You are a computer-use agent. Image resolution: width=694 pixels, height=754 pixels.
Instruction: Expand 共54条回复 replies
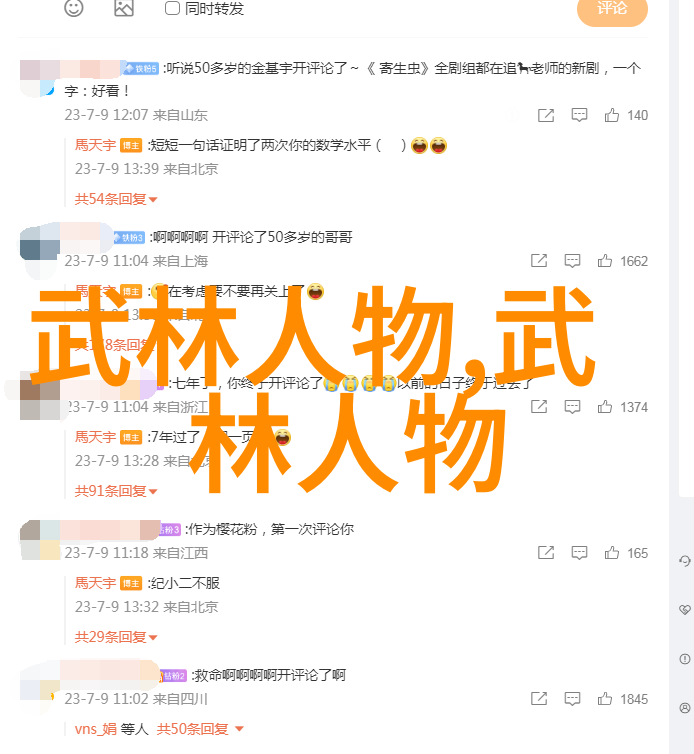tap(116, 199)
